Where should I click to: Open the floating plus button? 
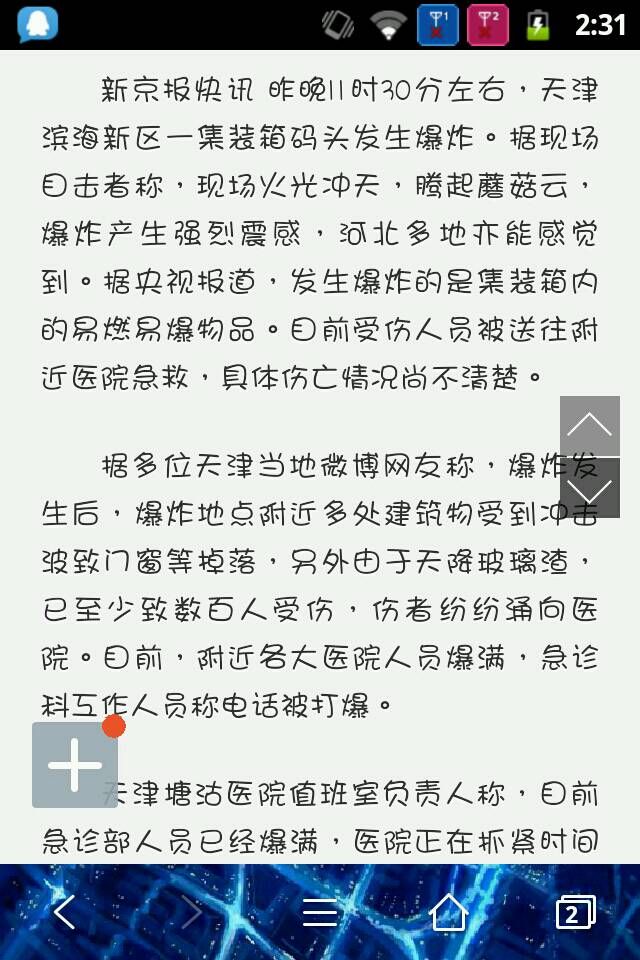[x=75, y=765]
